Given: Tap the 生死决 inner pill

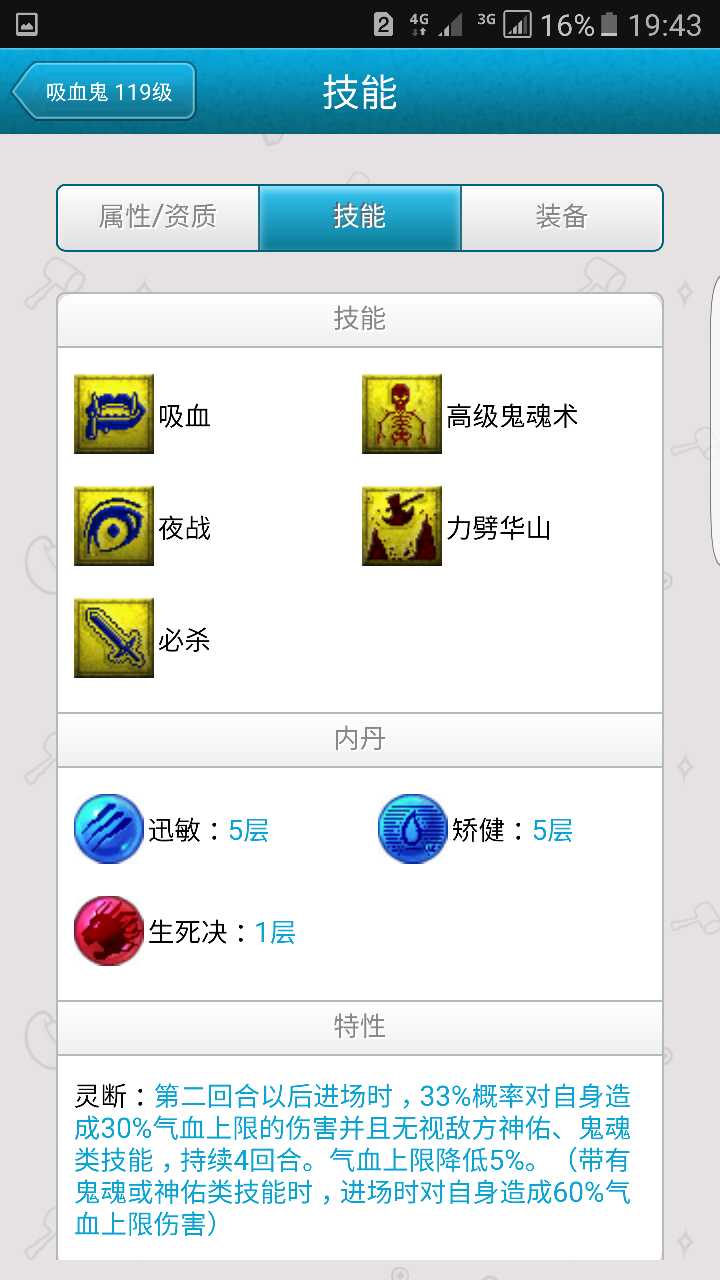Looking at the screenshot, I should click(109, 931).
